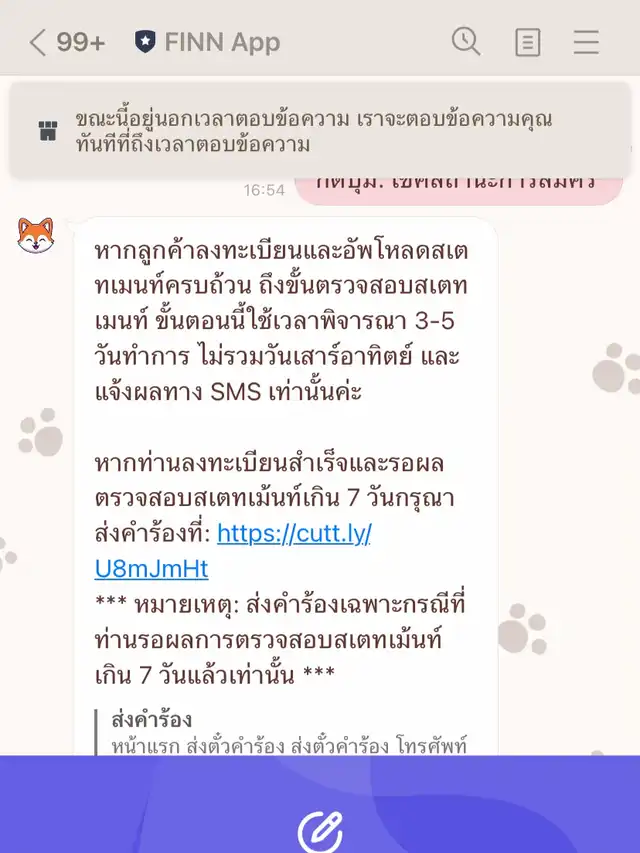Go back to the chat list

(40, 42)
